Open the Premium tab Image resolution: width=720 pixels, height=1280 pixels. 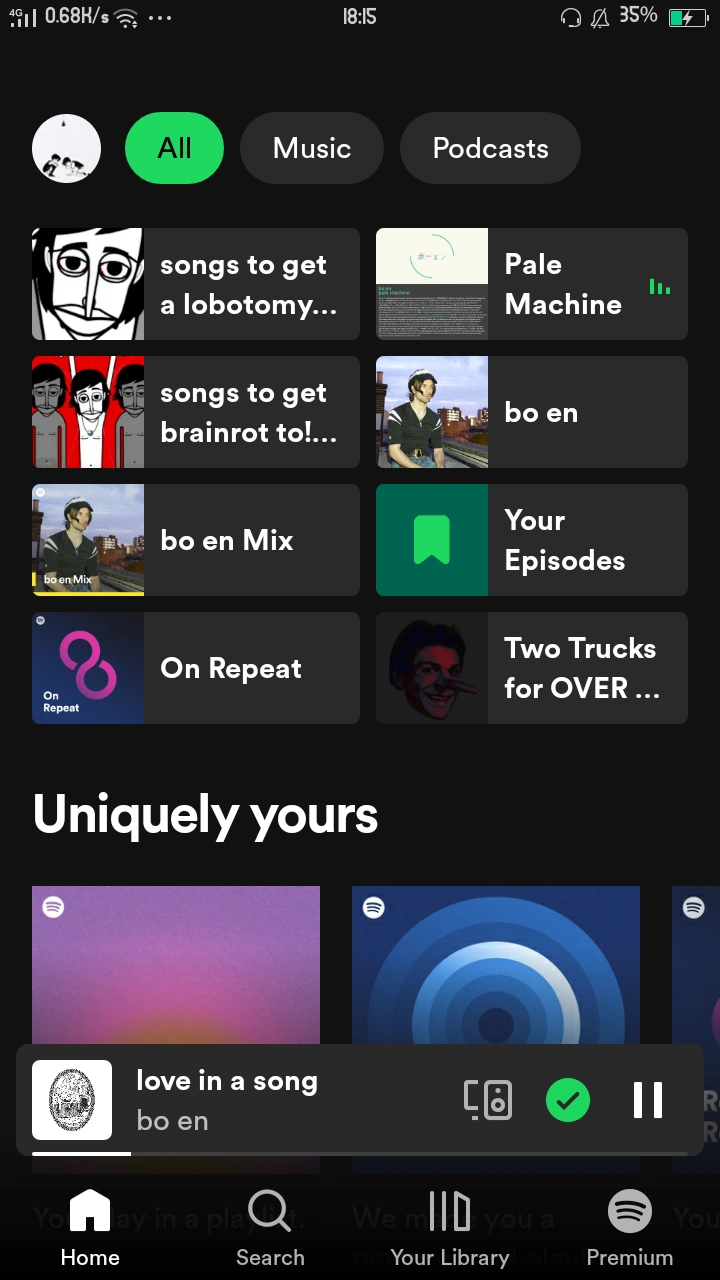pyautogui.click(x=629, y=1230)
